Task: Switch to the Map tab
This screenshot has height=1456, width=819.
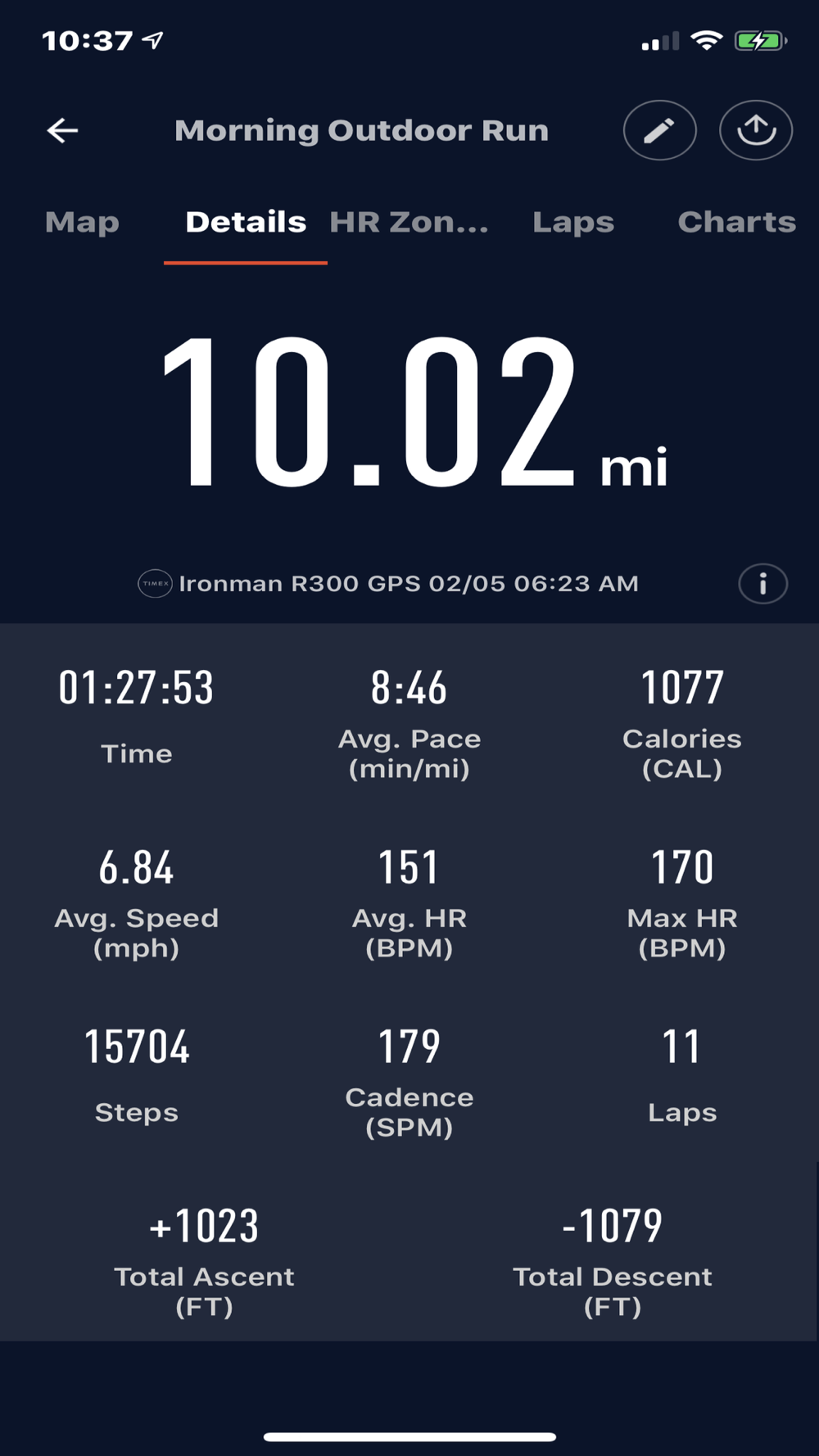Action: pyautogui.click(x=82, y=222)
